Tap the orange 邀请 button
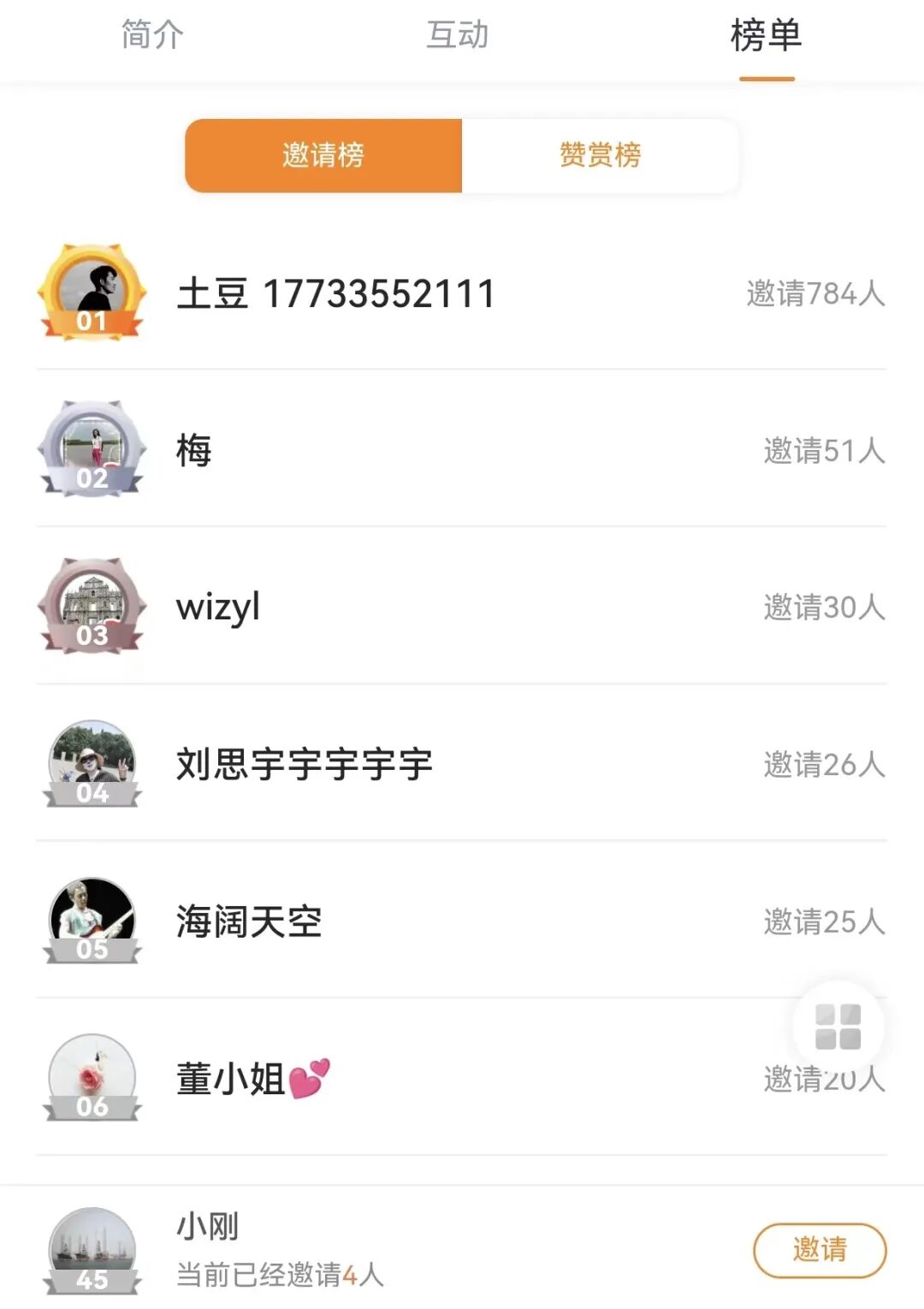Viewport: 924px width, 1309px height. point(819,1250)
